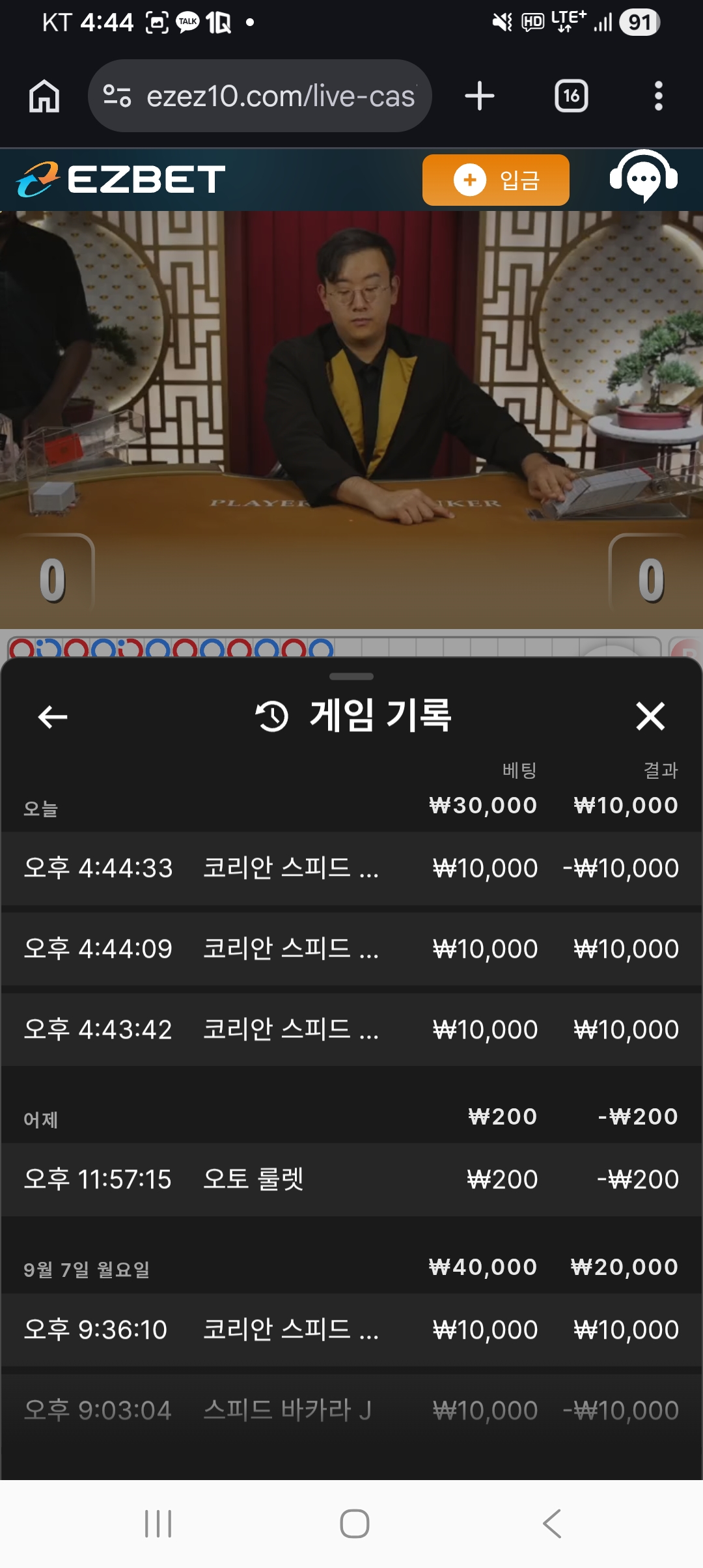Close the 게임 기록 panel
703x1568 pixels.
650,716
